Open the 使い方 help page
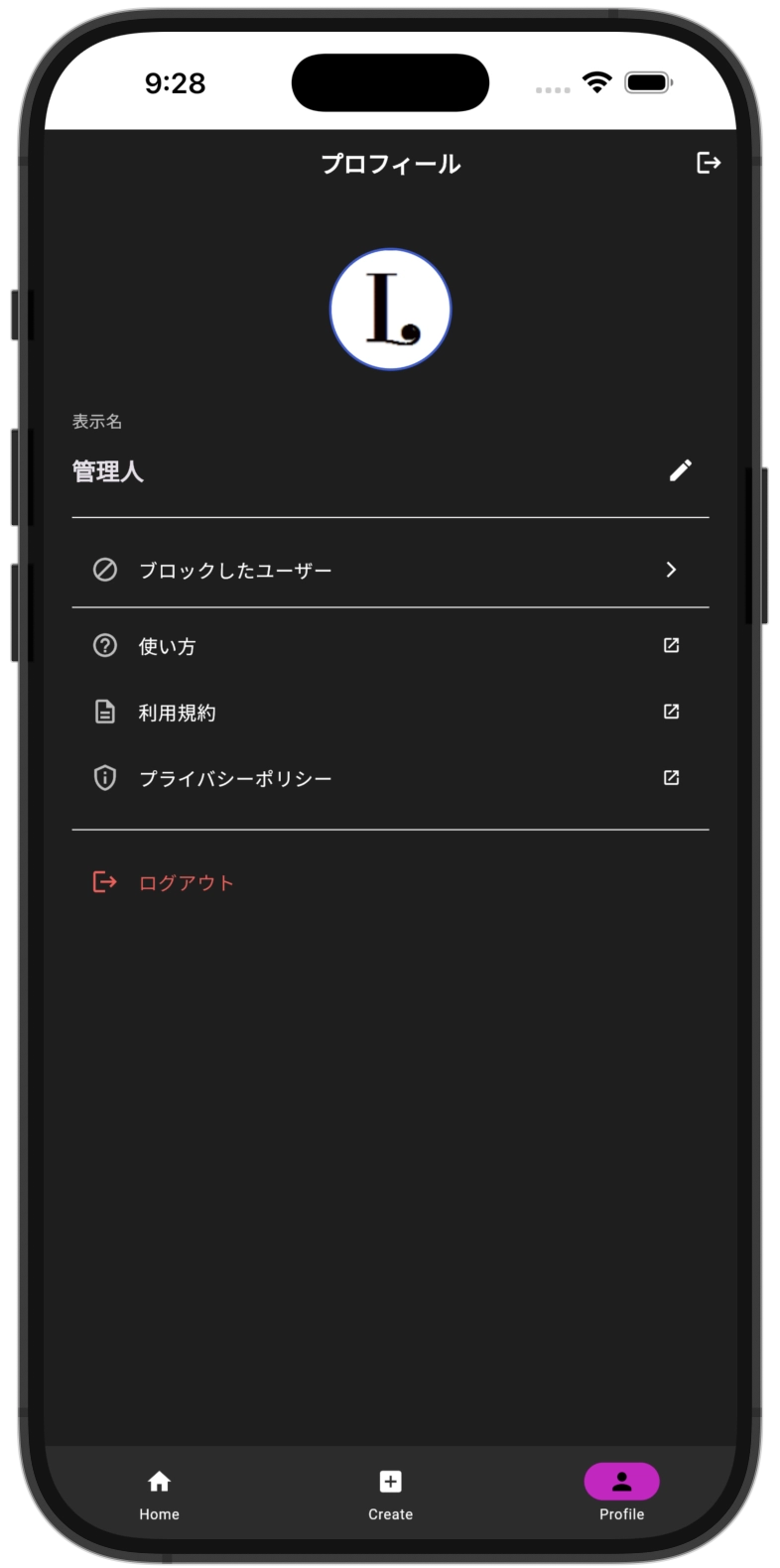 pos(390,646)
